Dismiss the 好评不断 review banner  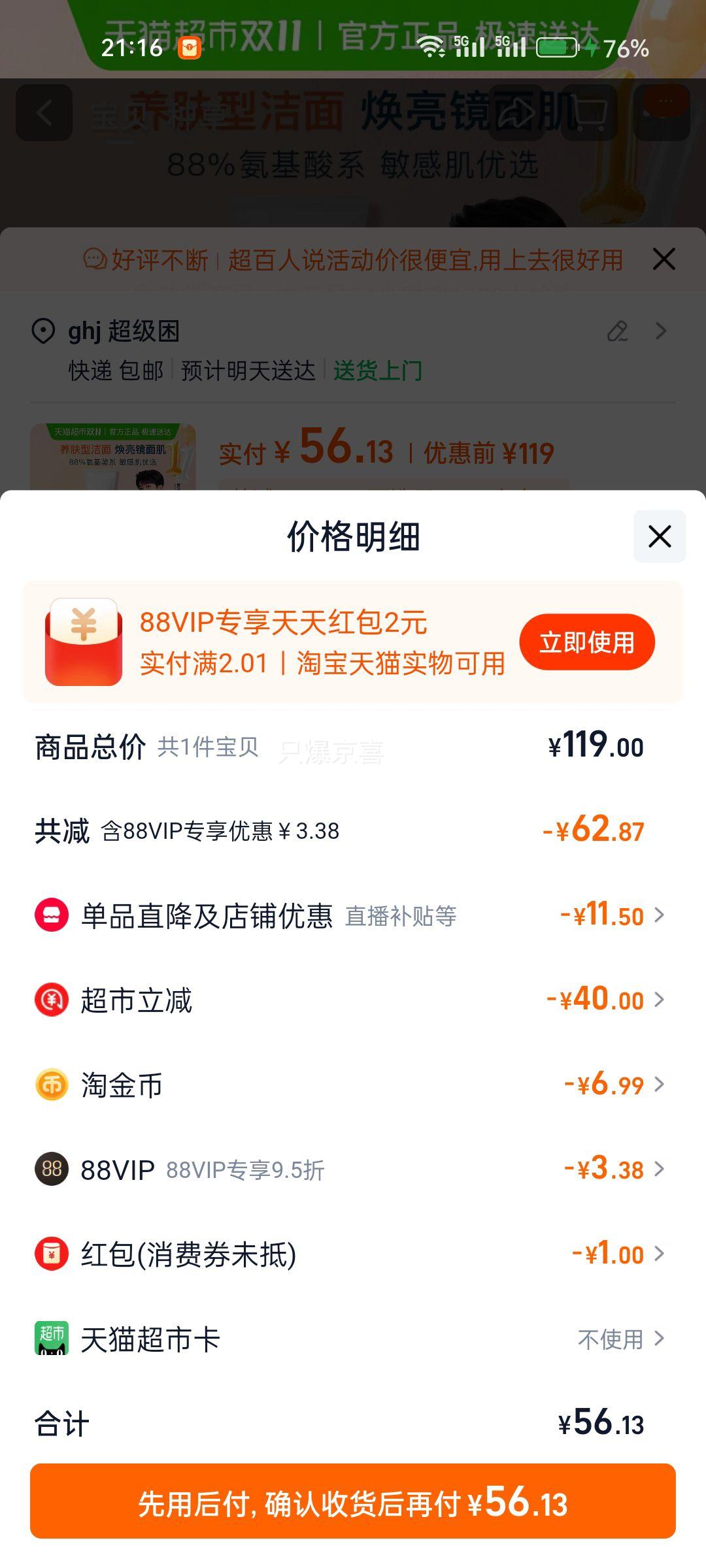[x=664, y=259]
